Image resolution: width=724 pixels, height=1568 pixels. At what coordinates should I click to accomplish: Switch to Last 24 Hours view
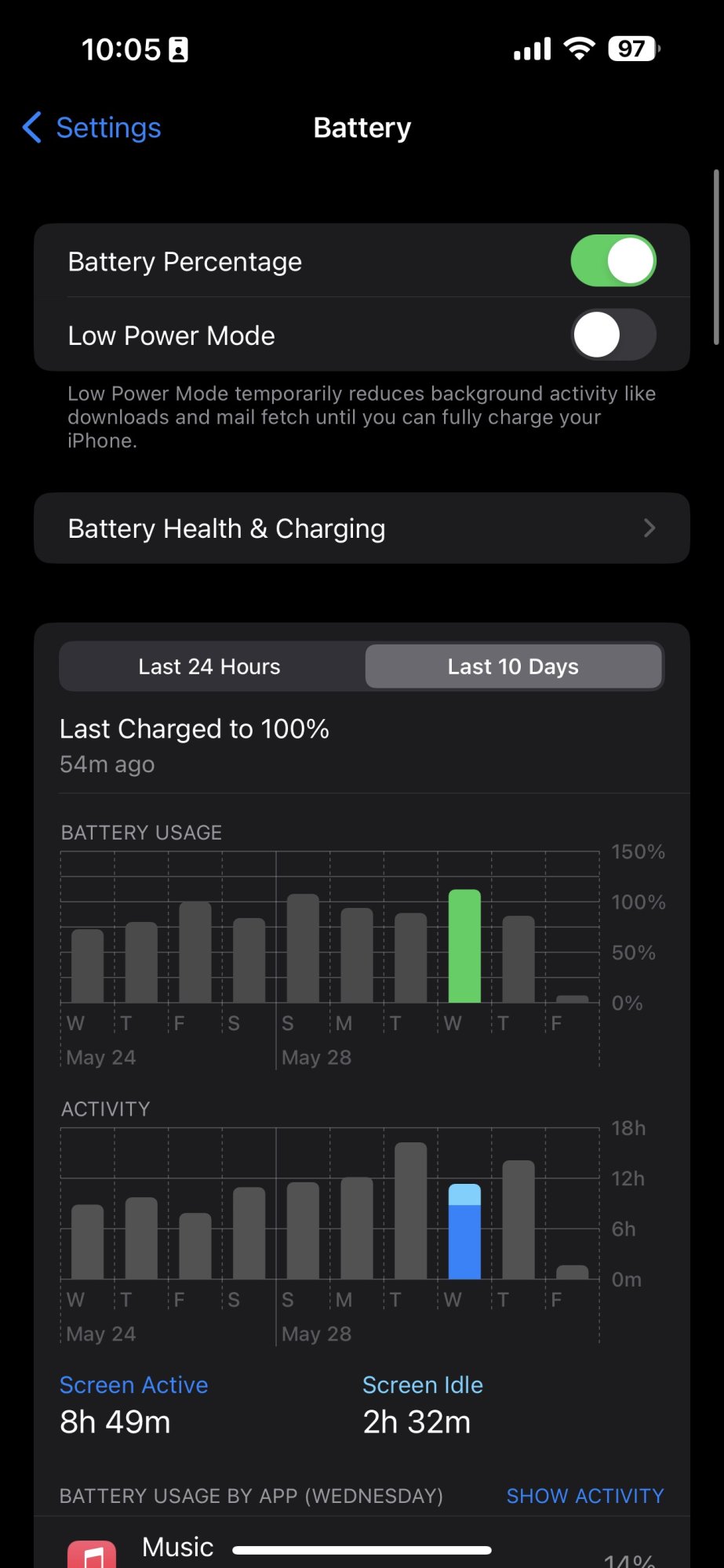pyautogui.click(x=209, y=666)
